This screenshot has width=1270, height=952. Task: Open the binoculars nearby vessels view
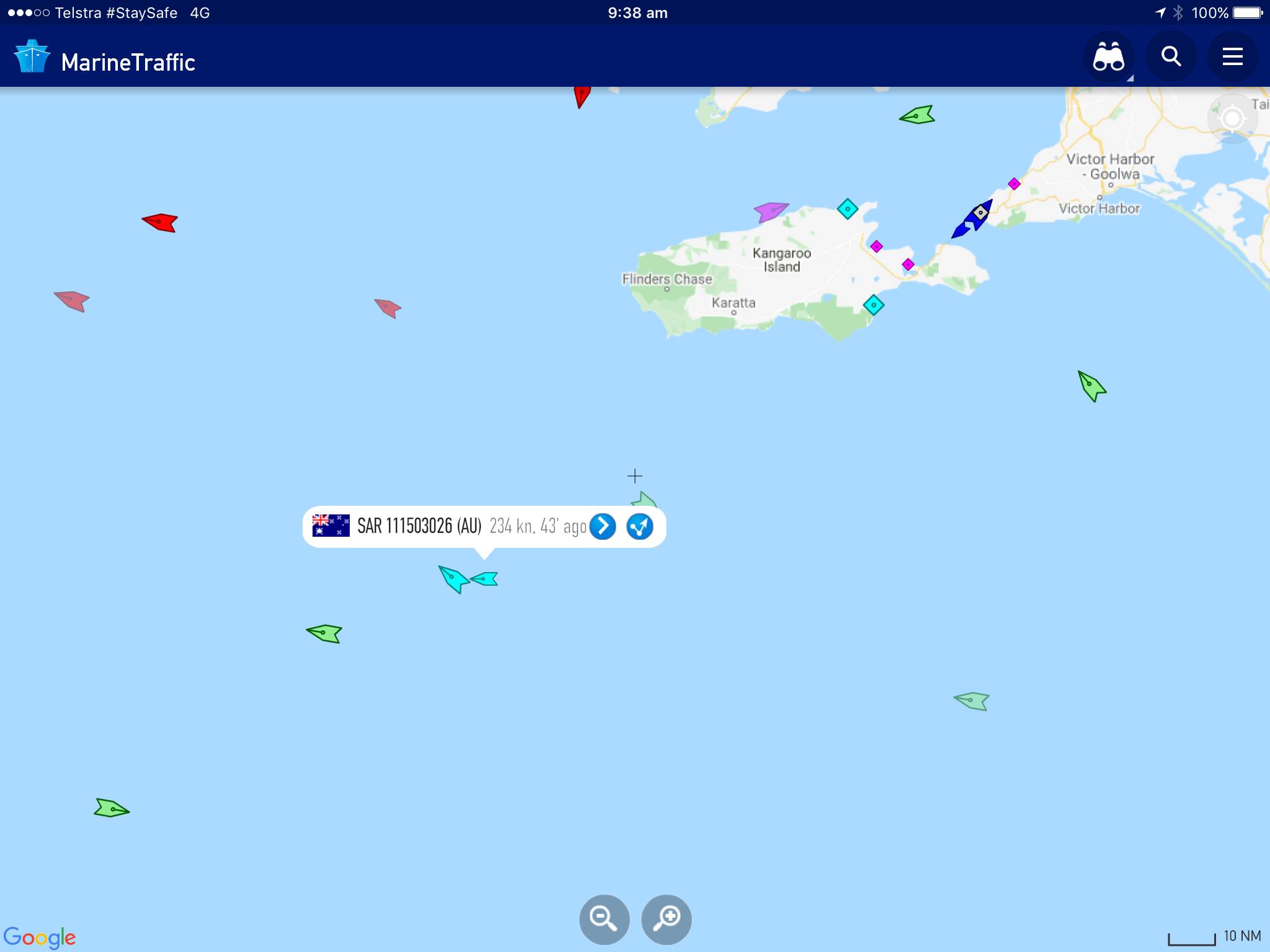click(1108, 57)
